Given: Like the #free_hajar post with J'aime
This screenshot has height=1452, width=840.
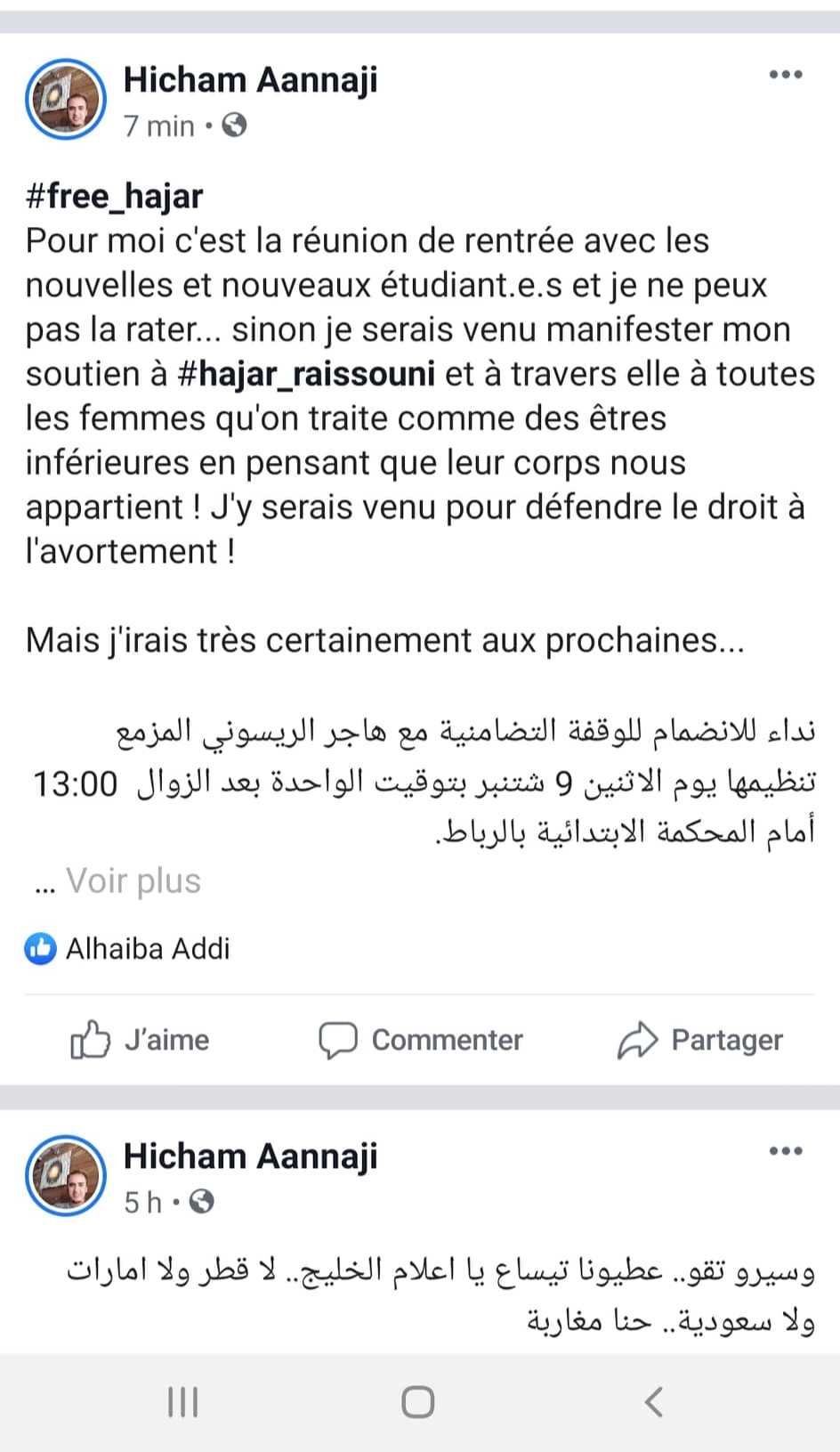Looking at the screenshot, I should pos(141,1040).
